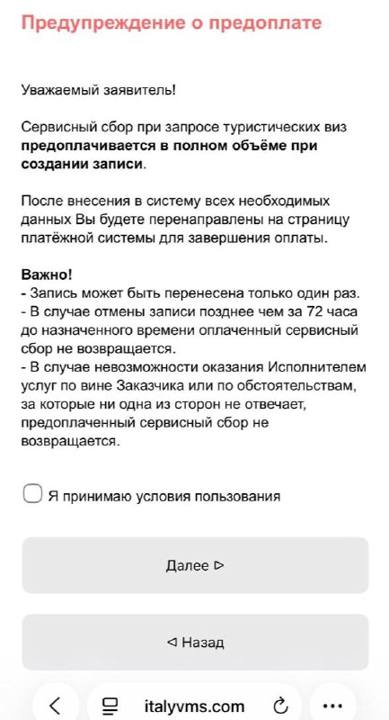Screen dimensions: 389x720
Task: Check the 'Я принимаю условия пользования' checkbox
Action: (x=33, y=495)
